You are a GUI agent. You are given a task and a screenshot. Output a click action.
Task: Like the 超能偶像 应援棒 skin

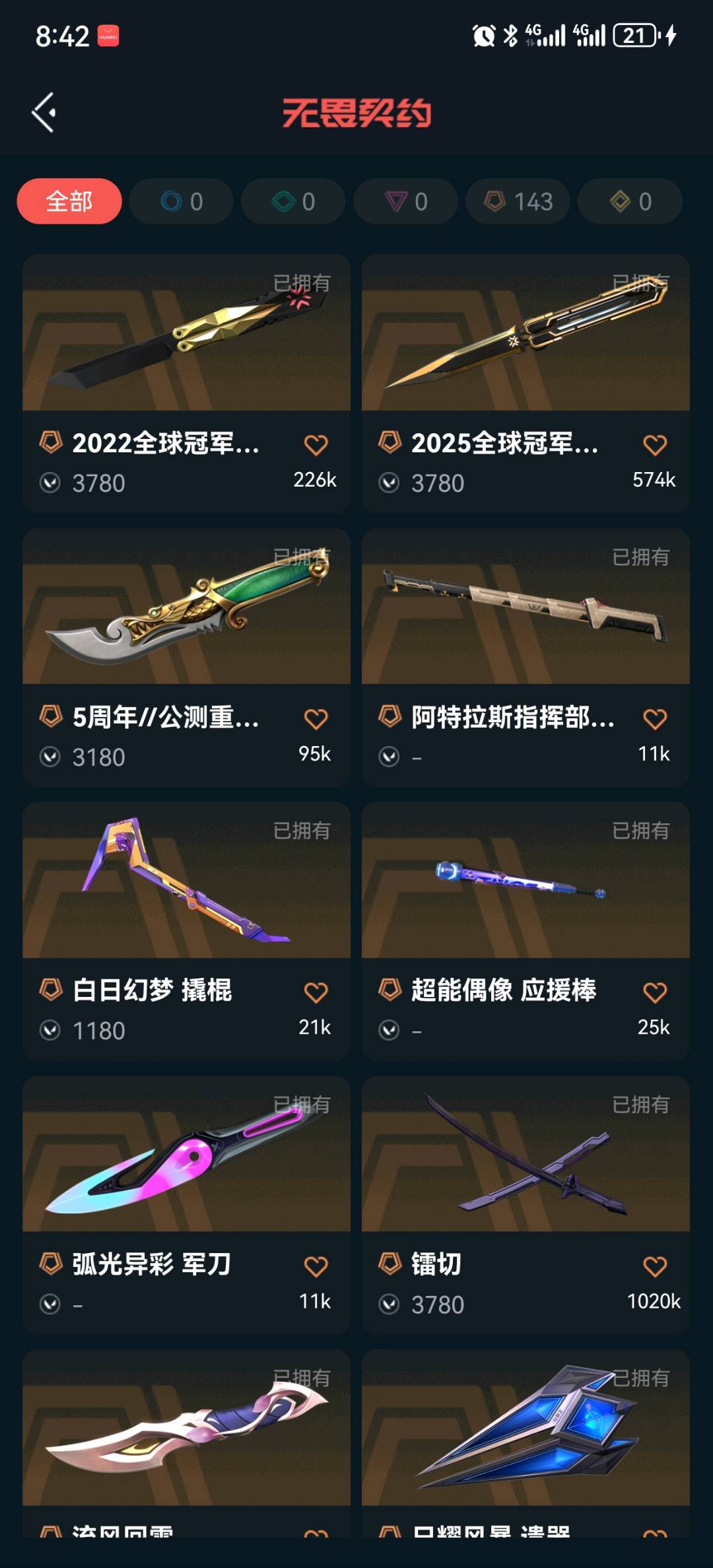click(x=655, y=993)
